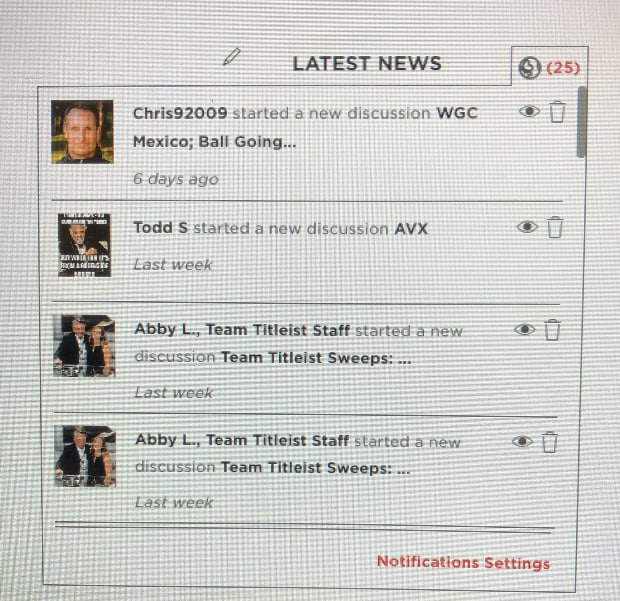Mark Chris92009 notification as seen
The height and width of the screenshot is (601, 620).
point(528,111)
